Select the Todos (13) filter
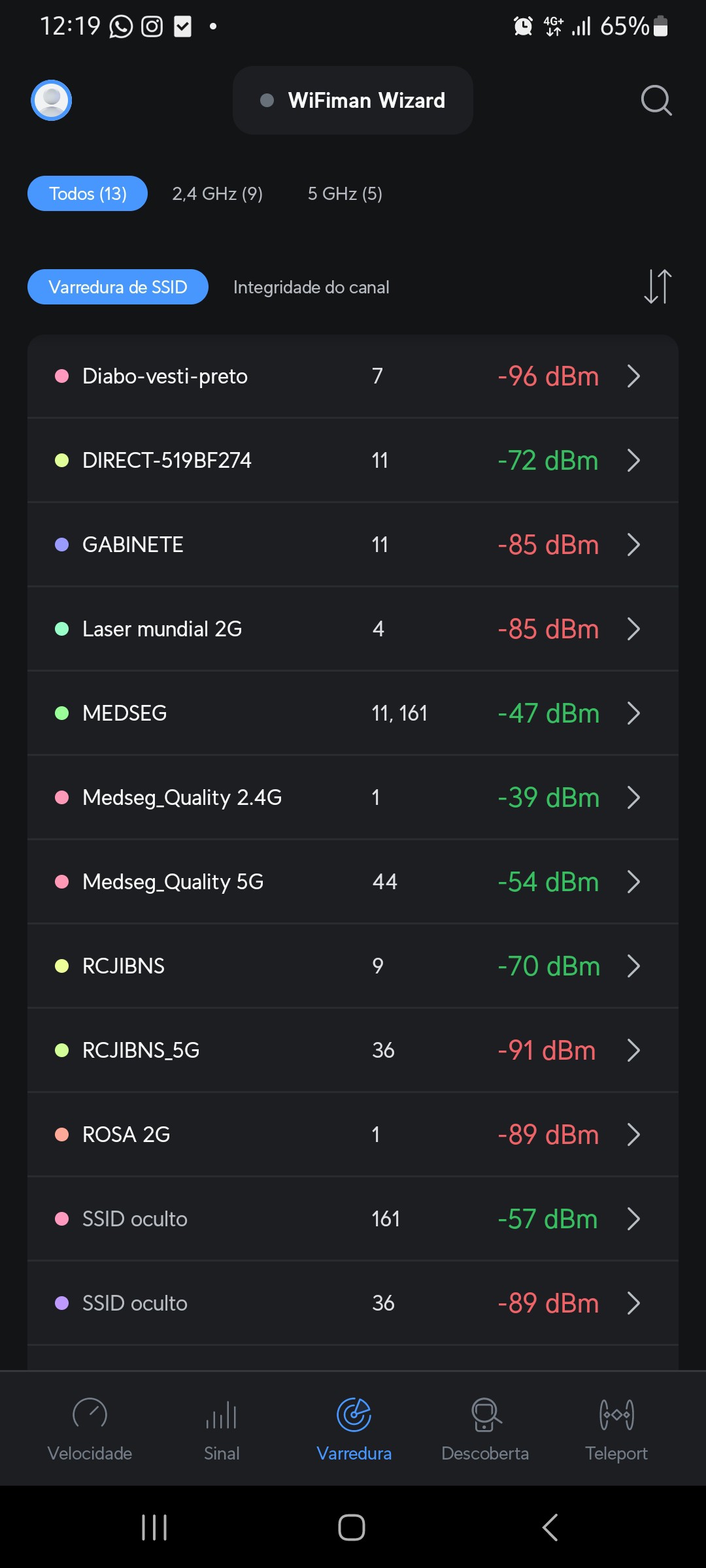 point(88,193)
